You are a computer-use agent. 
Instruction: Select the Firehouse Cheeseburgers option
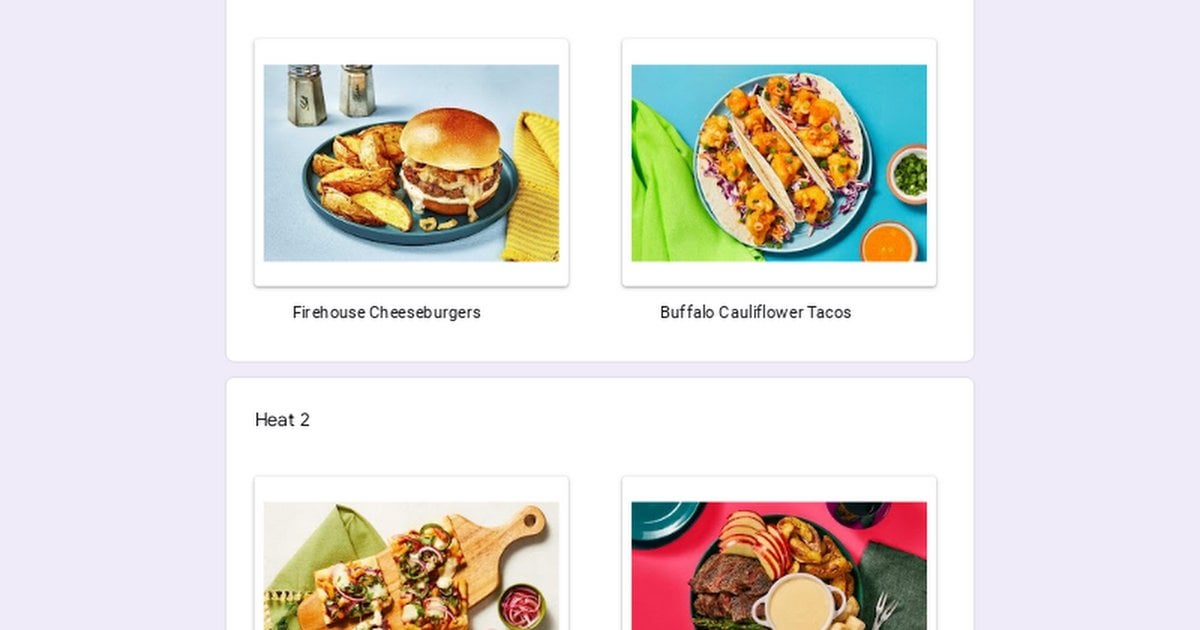click(x=411, y=163)
